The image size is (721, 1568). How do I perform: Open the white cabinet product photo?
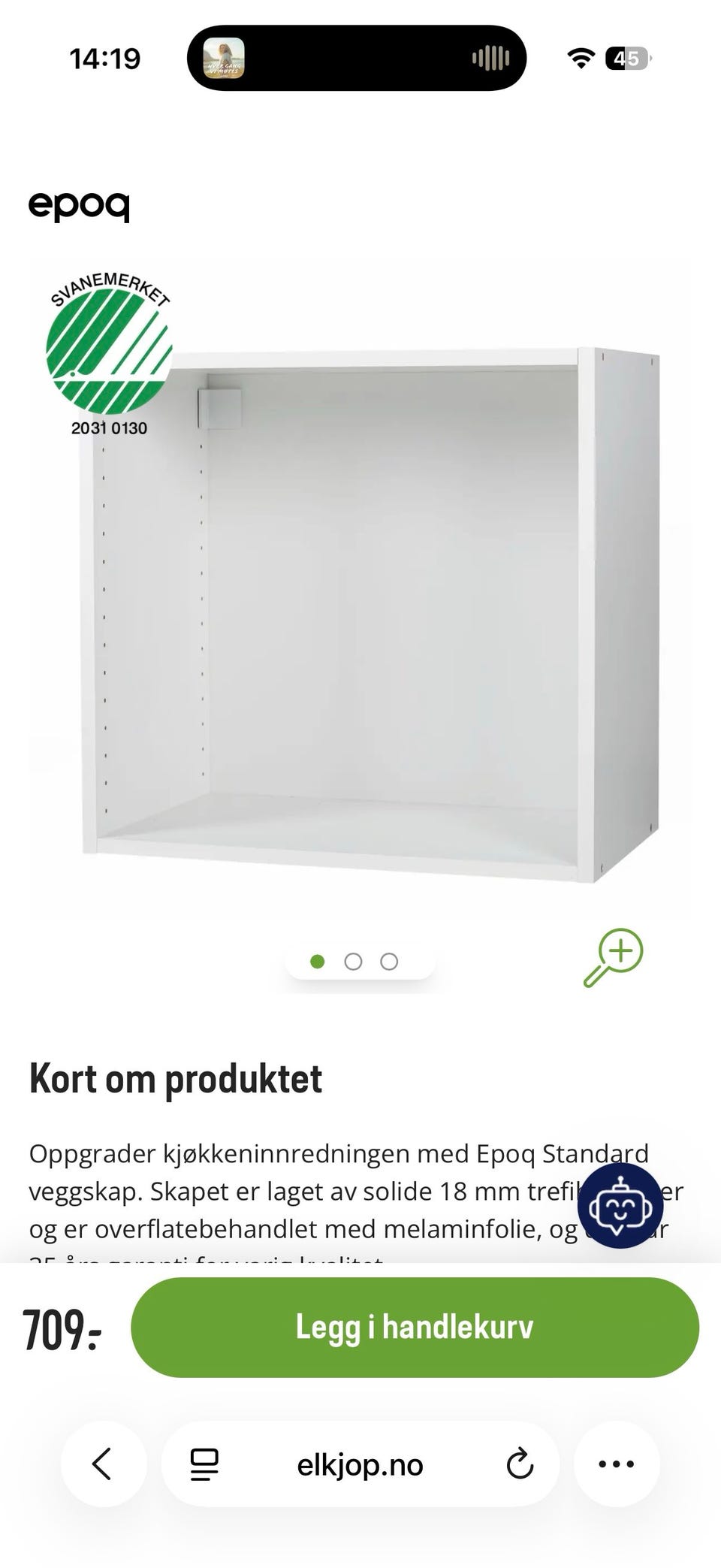372,612
